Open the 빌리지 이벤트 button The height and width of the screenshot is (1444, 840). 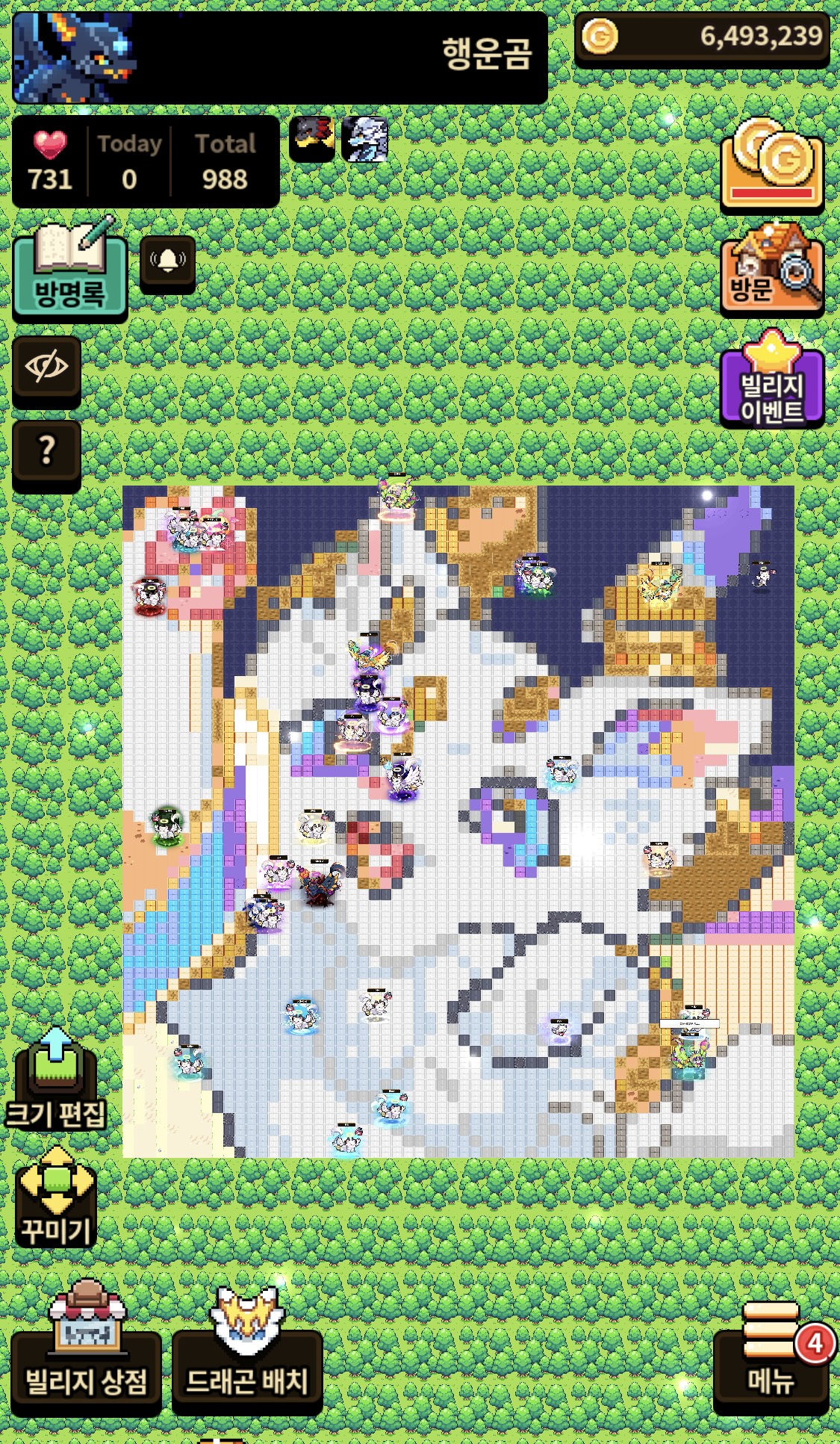772,382
